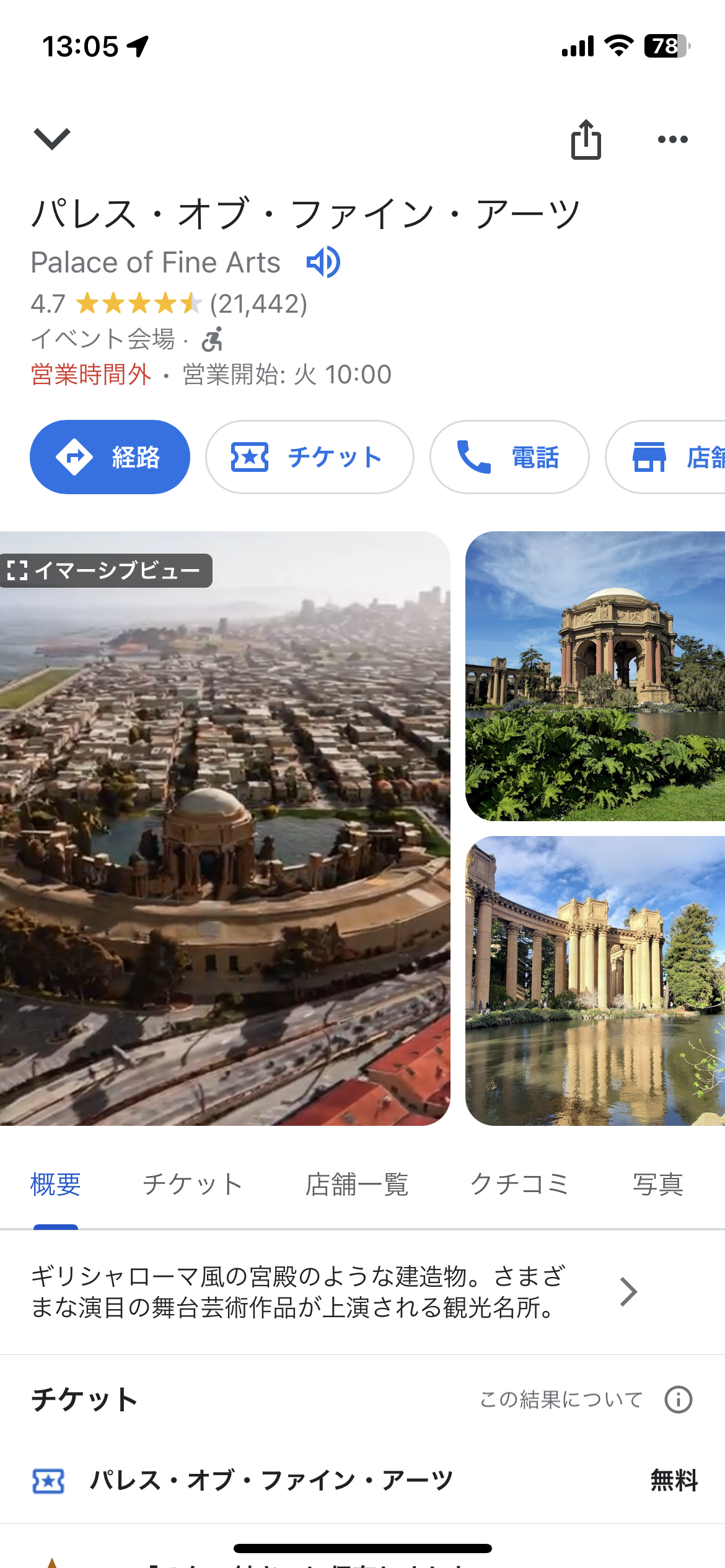
Task: Get directions with the 経路 button
Action: tap(110, 457)
